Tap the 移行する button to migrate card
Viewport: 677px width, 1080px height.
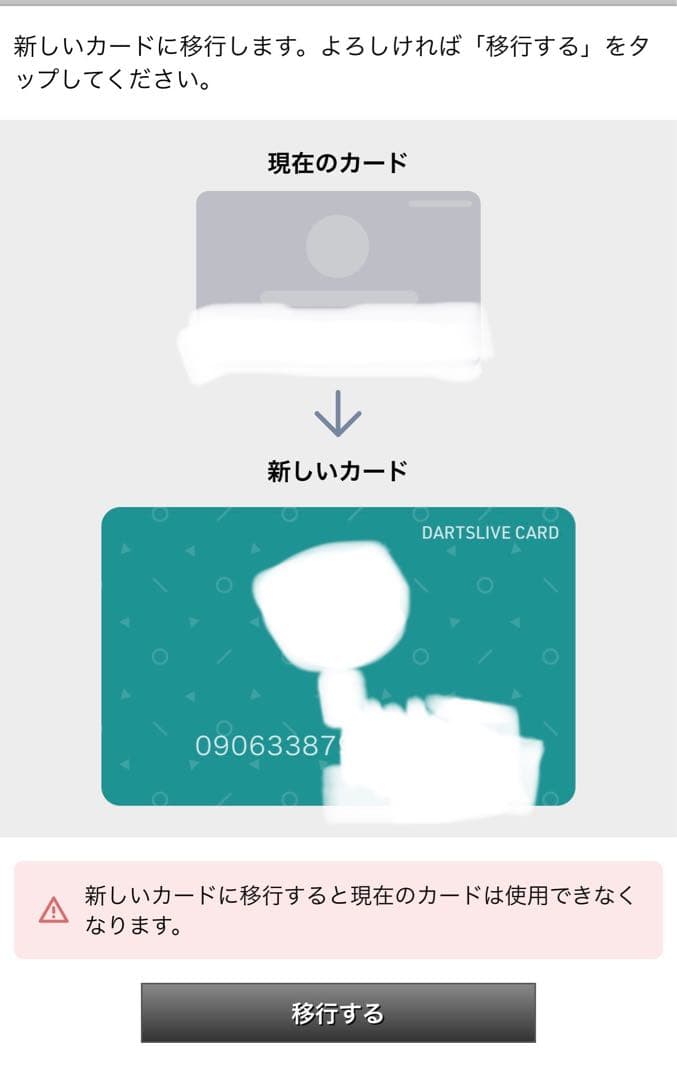[338, 1012]
